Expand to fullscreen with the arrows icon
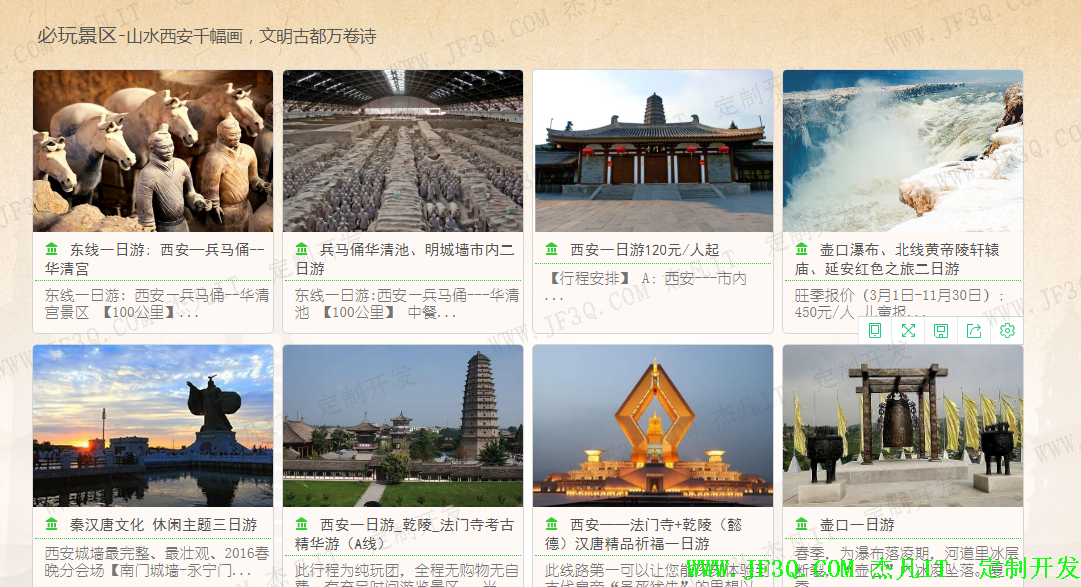 (908, 331)
